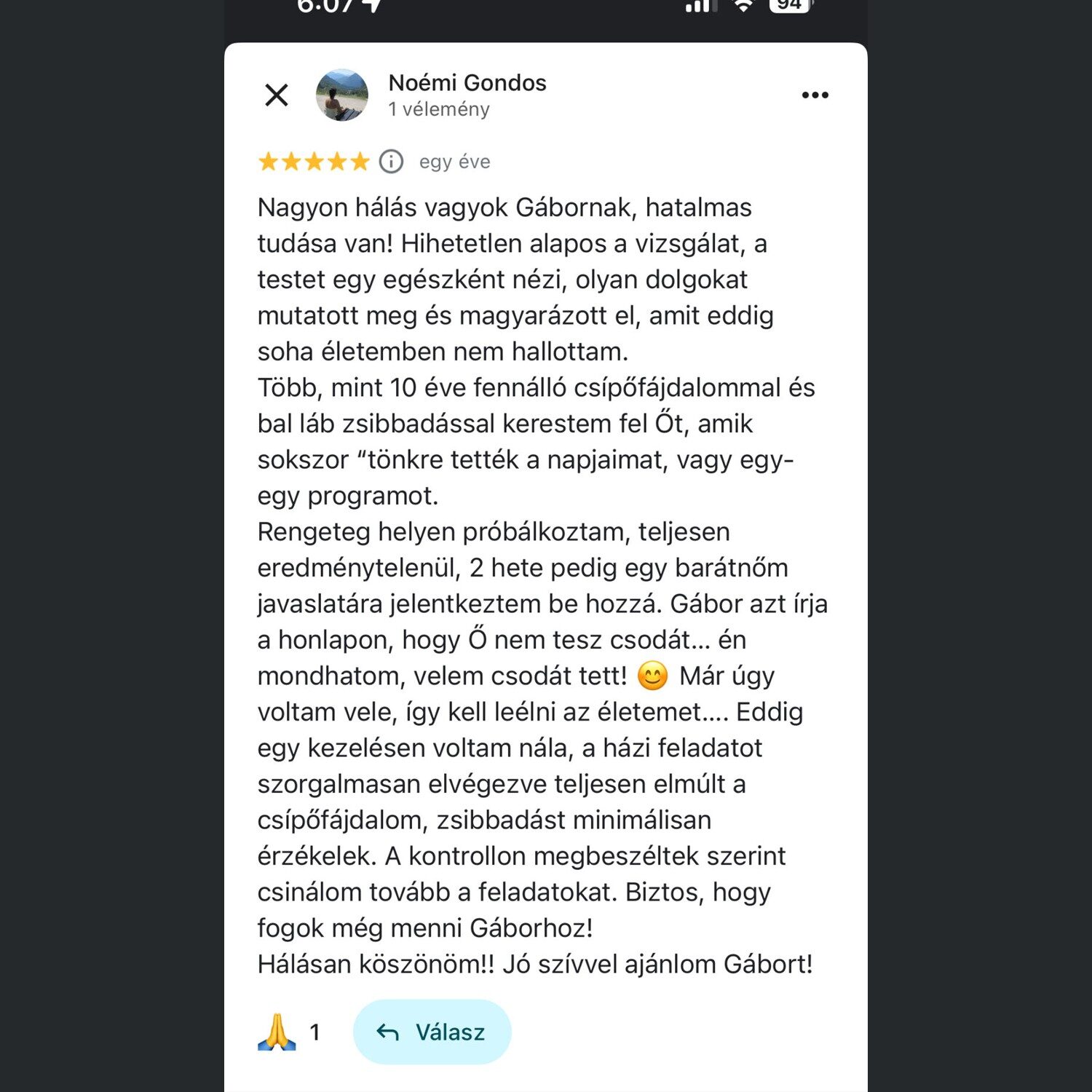The image size is (1092, 1092).
Task: React to the review with praying hands
Action: click(277, 1032)
